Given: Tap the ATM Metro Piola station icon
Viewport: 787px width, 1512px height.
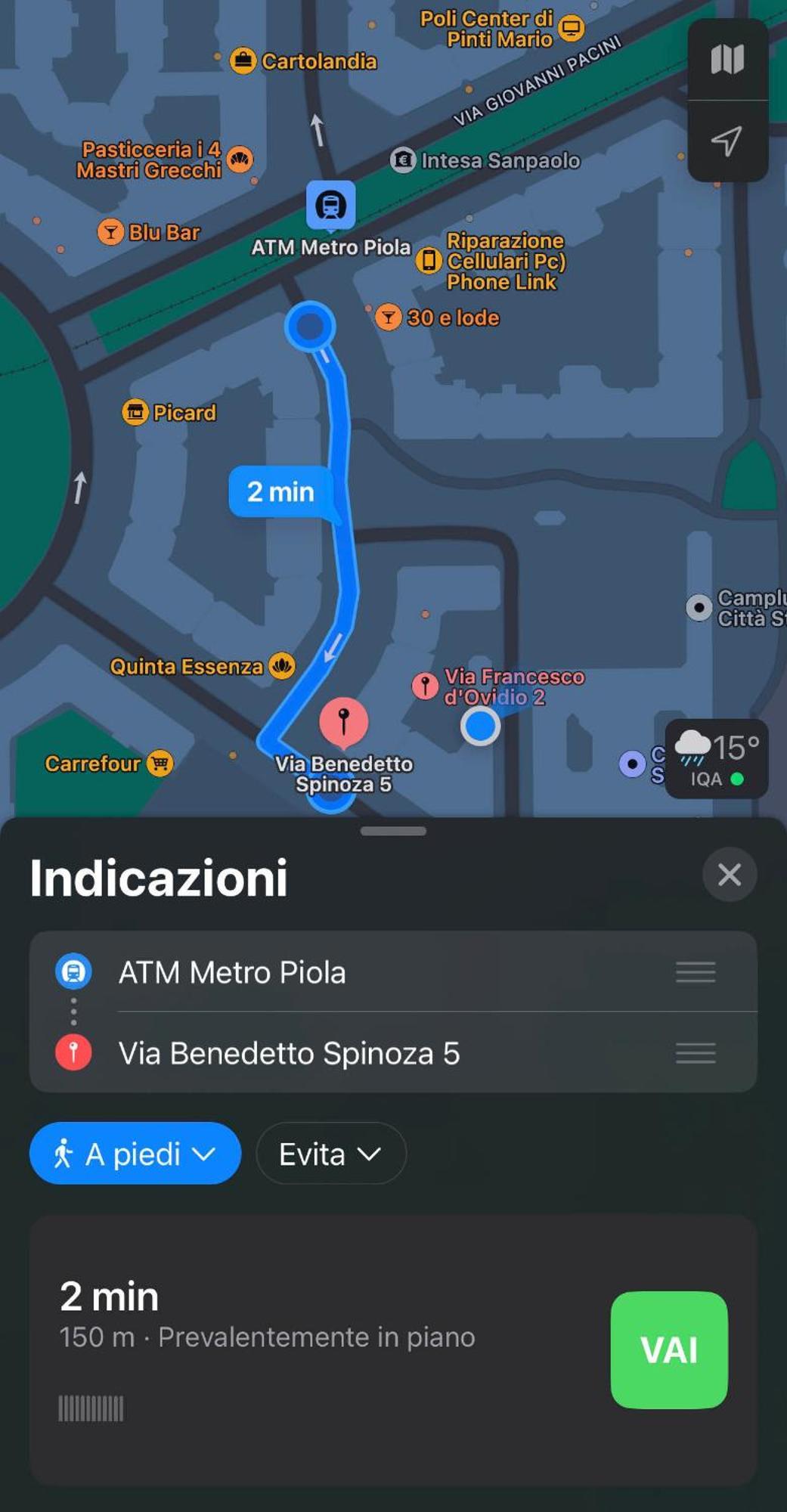Looking at the screenshot, I should 330,205.
